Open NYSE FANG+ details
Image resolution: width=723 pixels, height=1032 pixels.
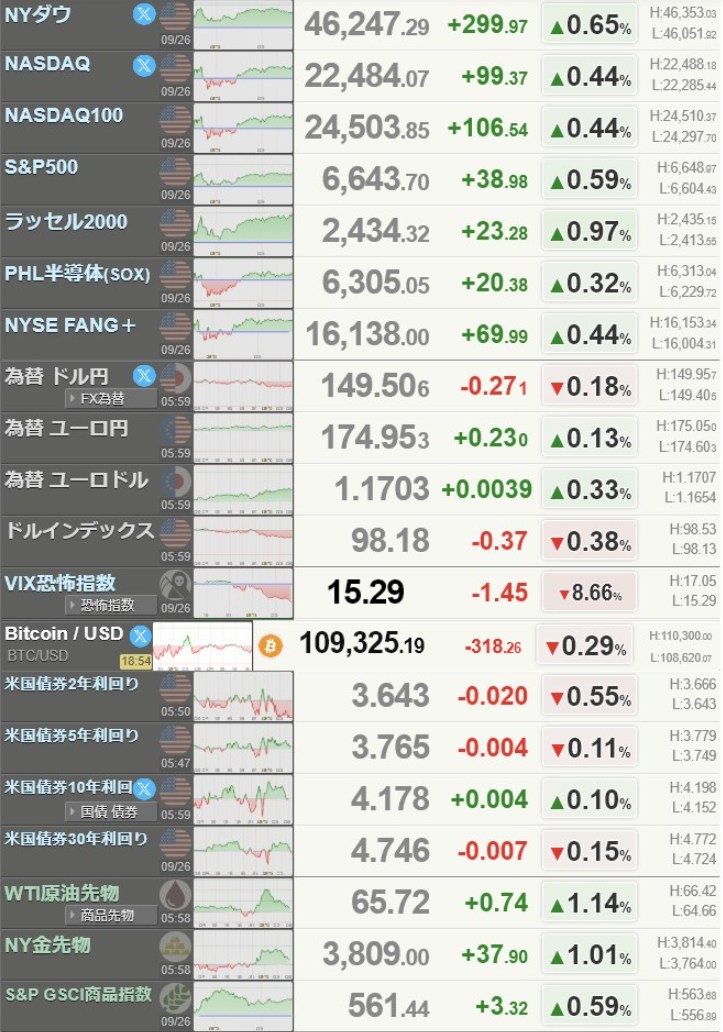coord(70,325)
